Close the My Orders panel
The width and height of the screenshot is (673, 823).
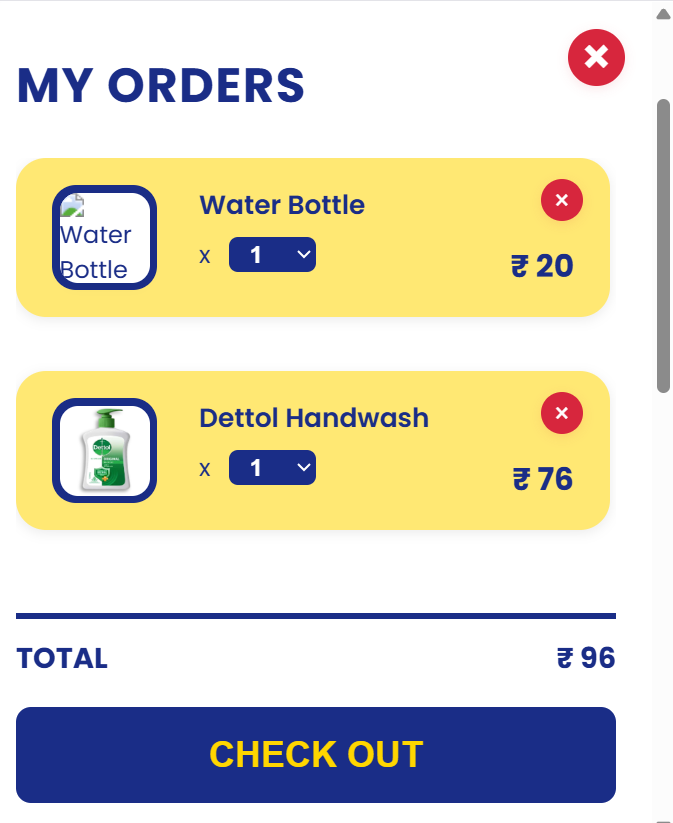pos(596,57)
